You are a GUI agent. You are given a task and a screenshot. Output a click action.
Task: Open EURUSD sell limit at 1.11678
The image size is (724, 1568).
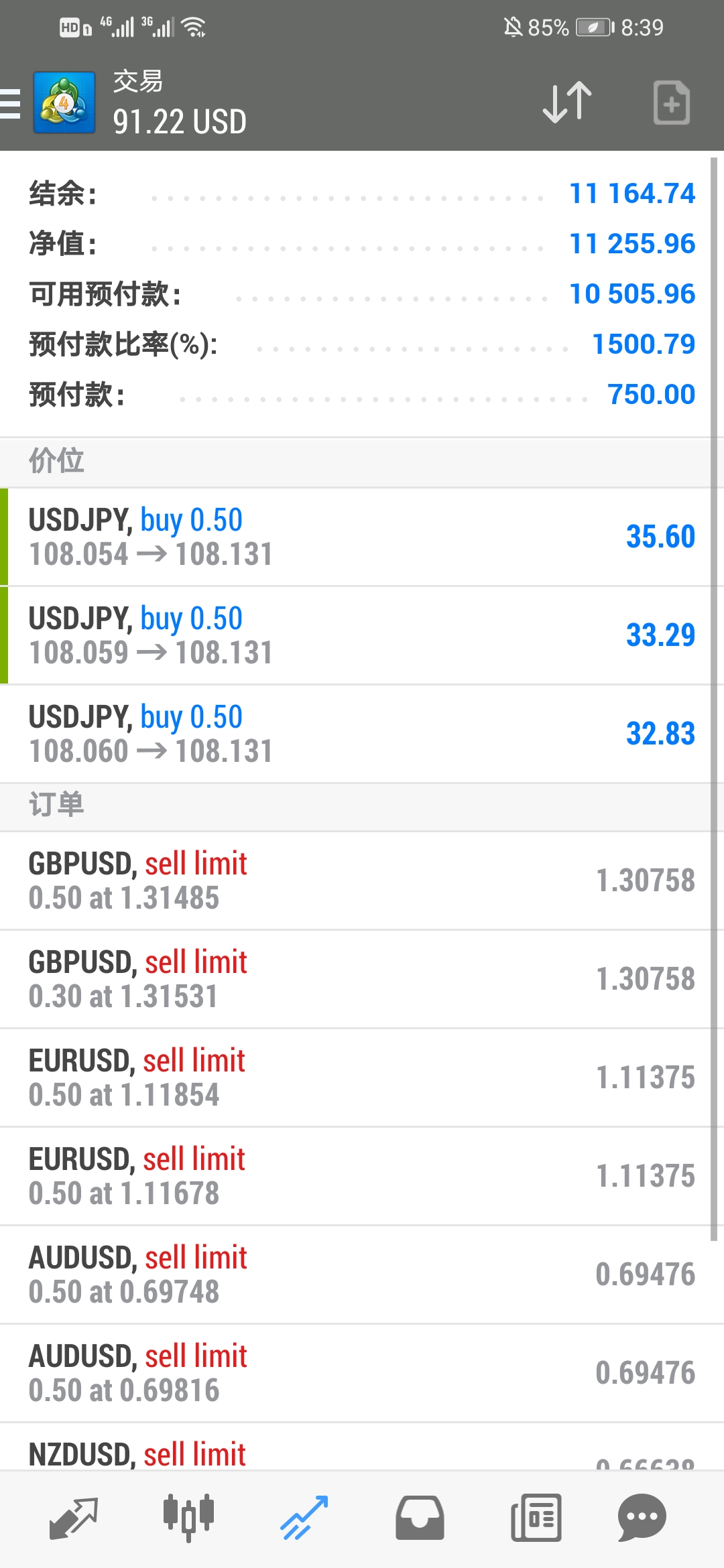362,1176
